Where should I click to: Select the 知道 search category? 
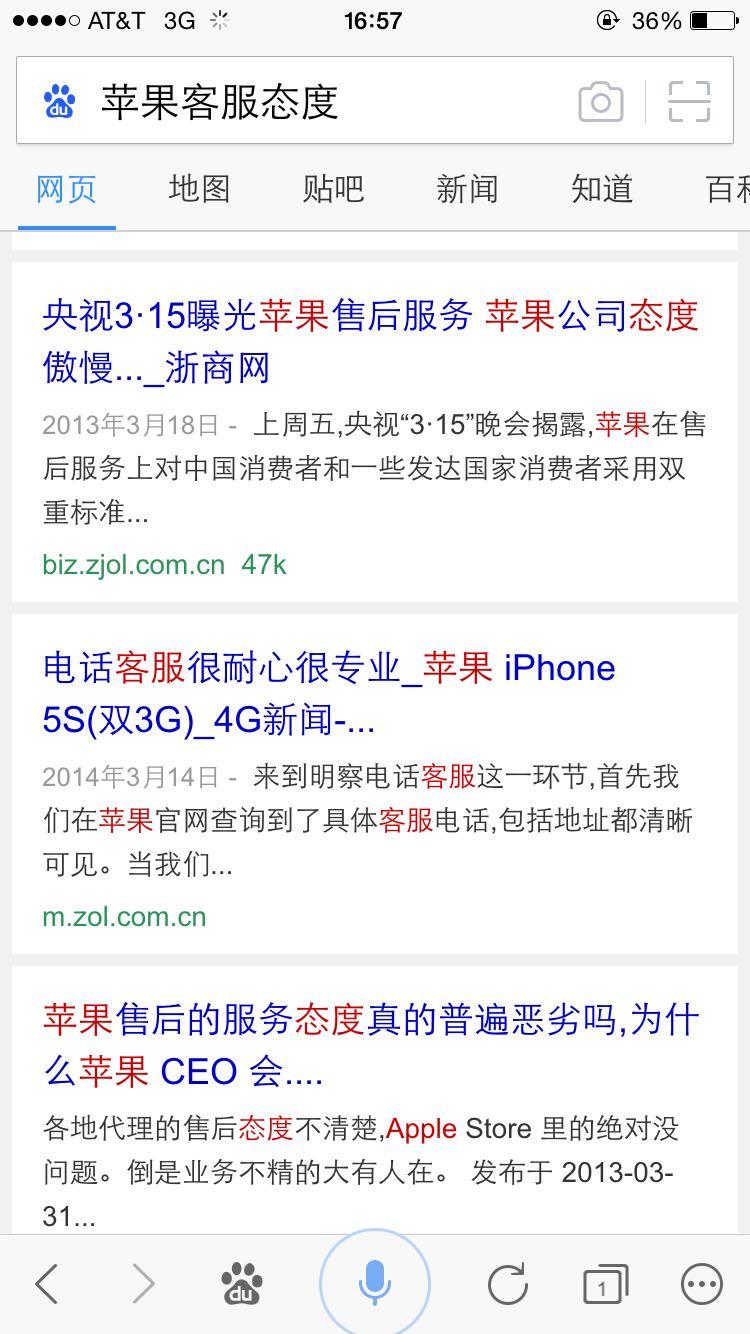coord(601,189)
